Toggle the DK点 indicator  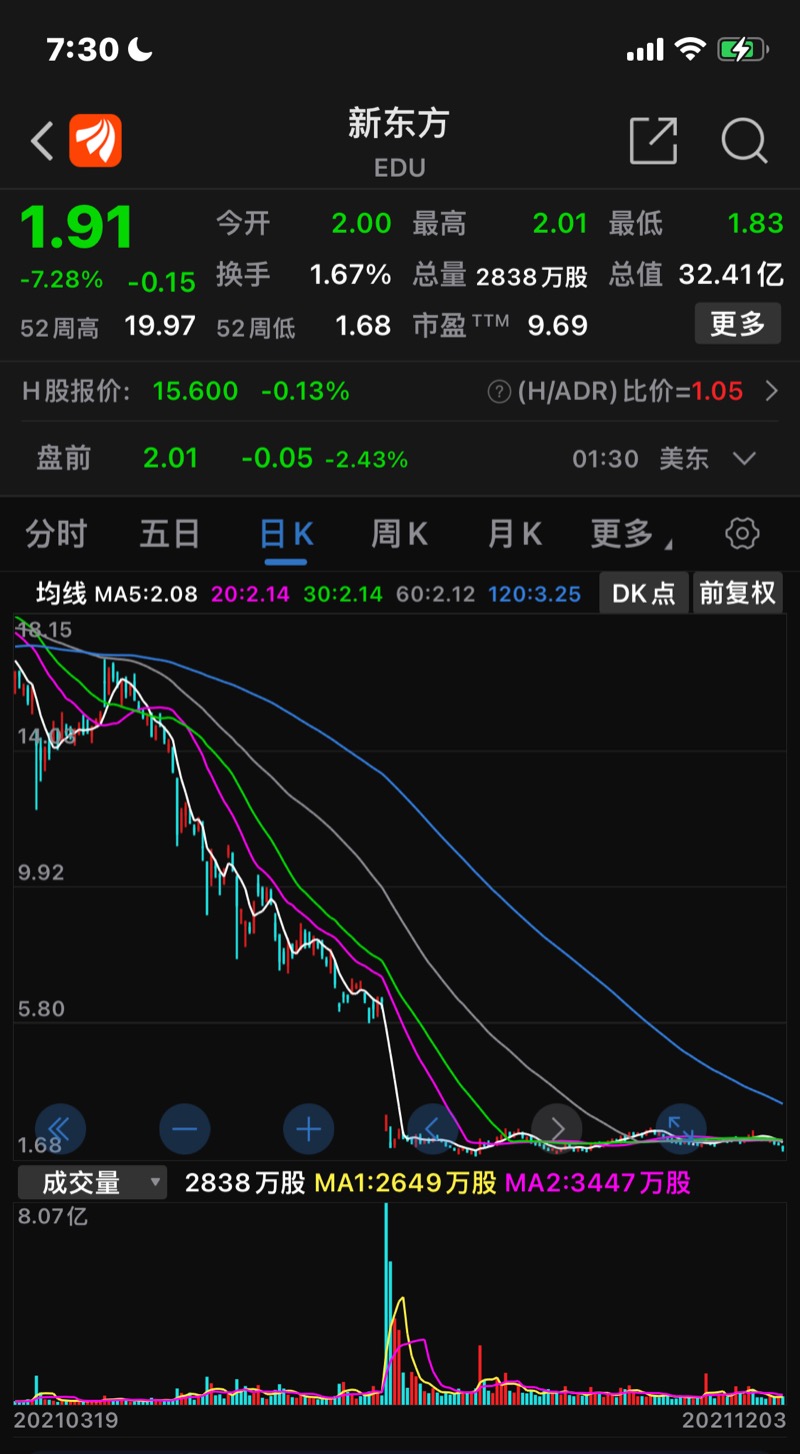pos(643,593)
